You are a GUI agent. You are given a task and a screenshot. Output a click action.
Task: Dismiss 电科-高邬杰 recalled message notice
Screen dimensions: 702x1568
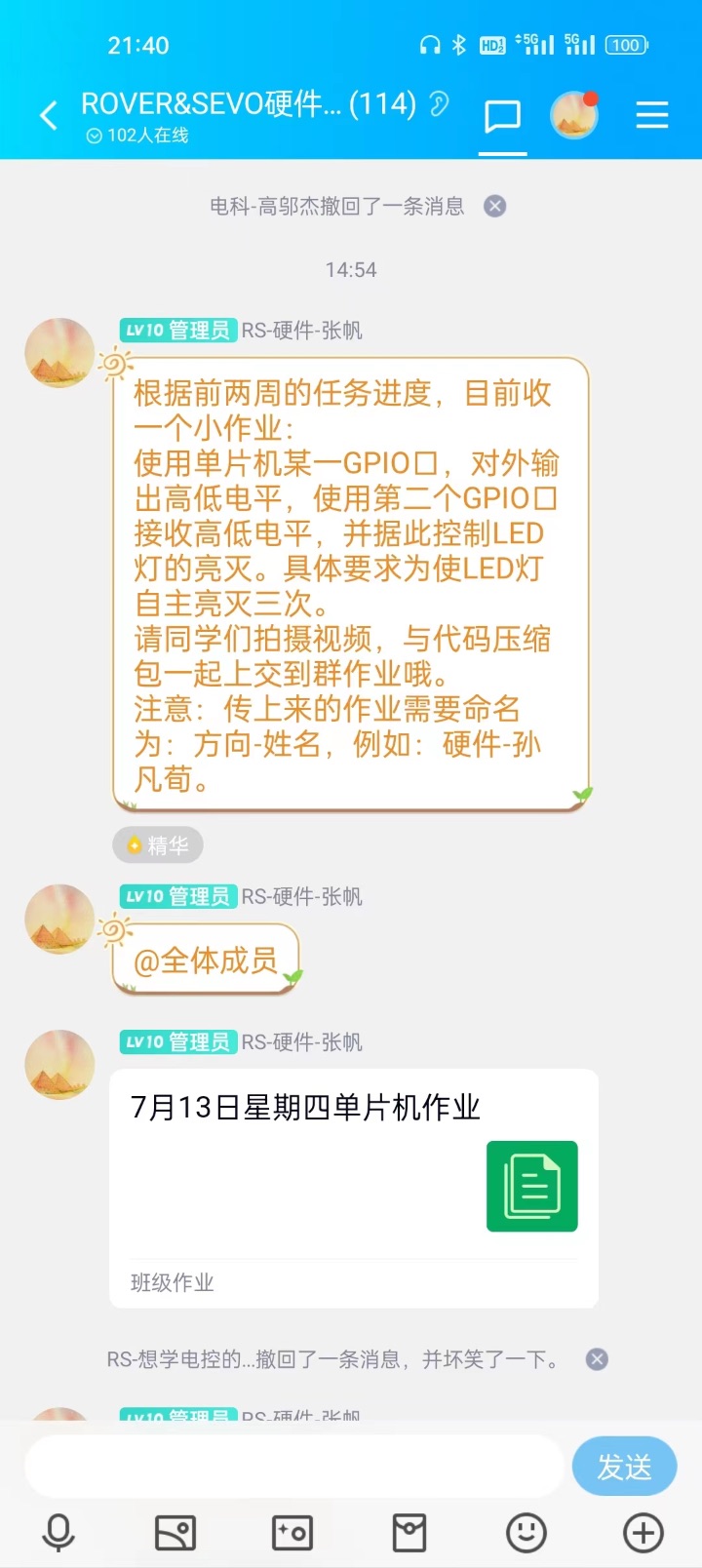495,206
